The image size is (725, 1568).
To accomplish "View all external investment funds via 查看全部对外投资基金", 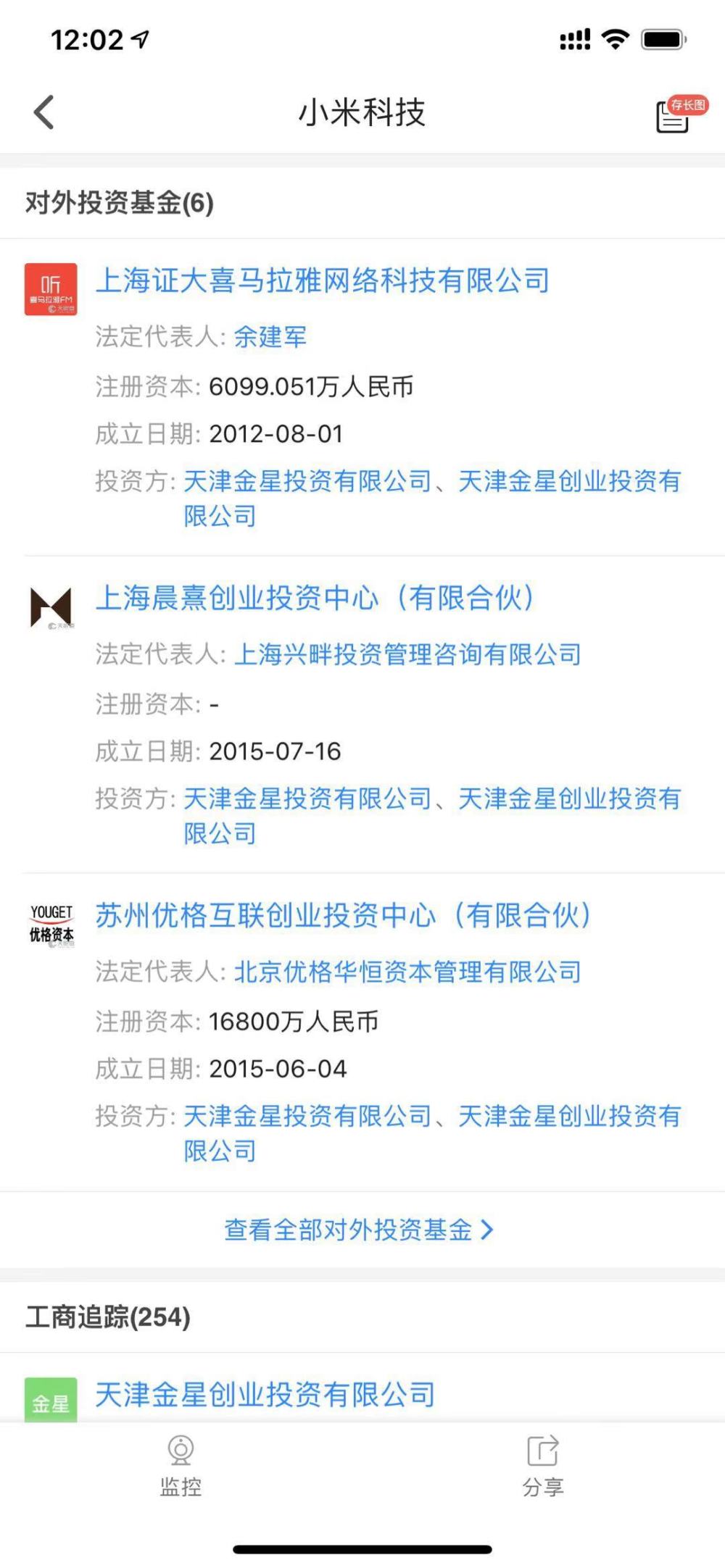I will click(359, 1230).
